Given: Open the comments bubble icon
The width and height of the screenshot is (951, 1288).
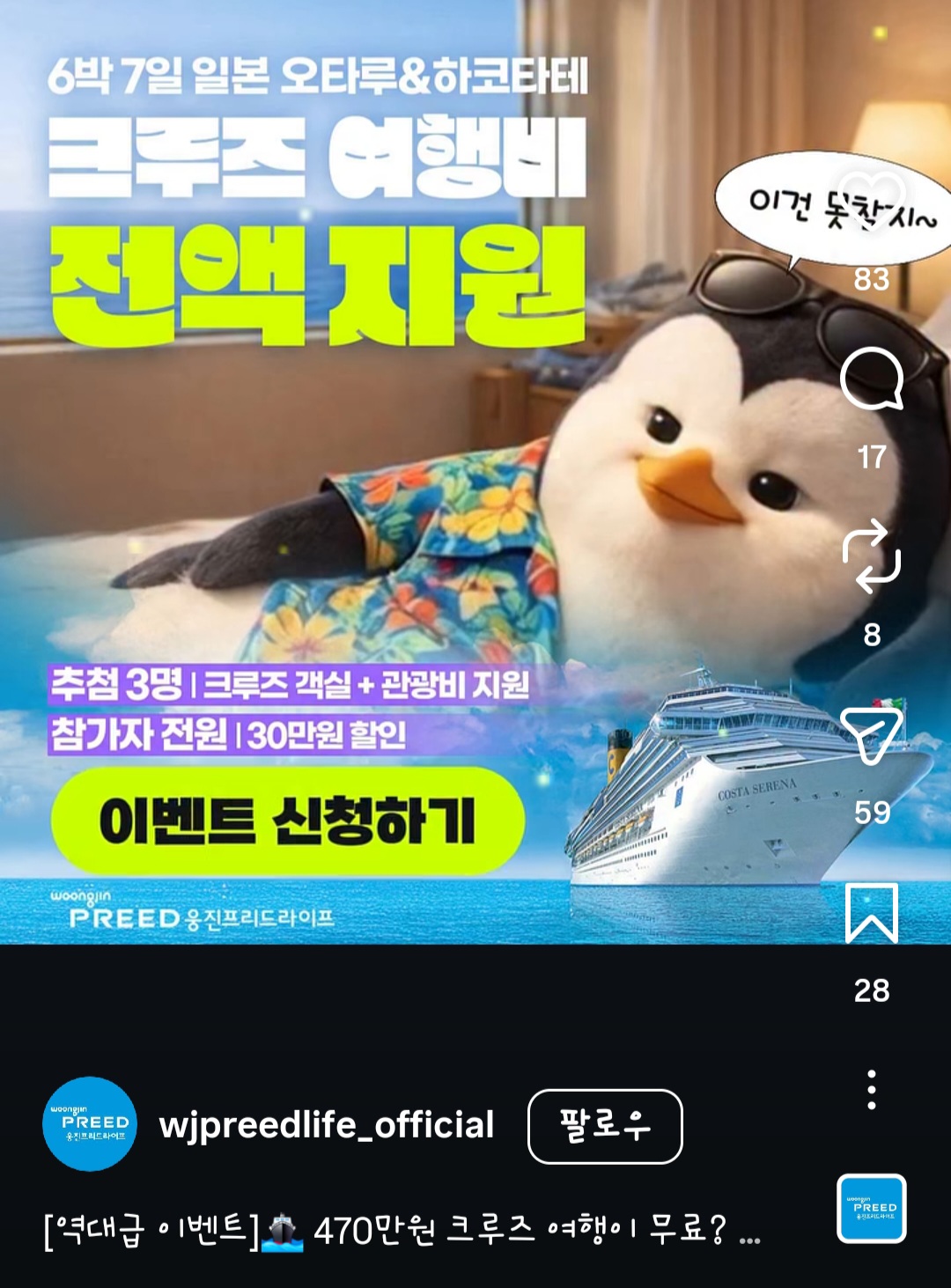Looking at the screenshot, I should click(872, 379).
